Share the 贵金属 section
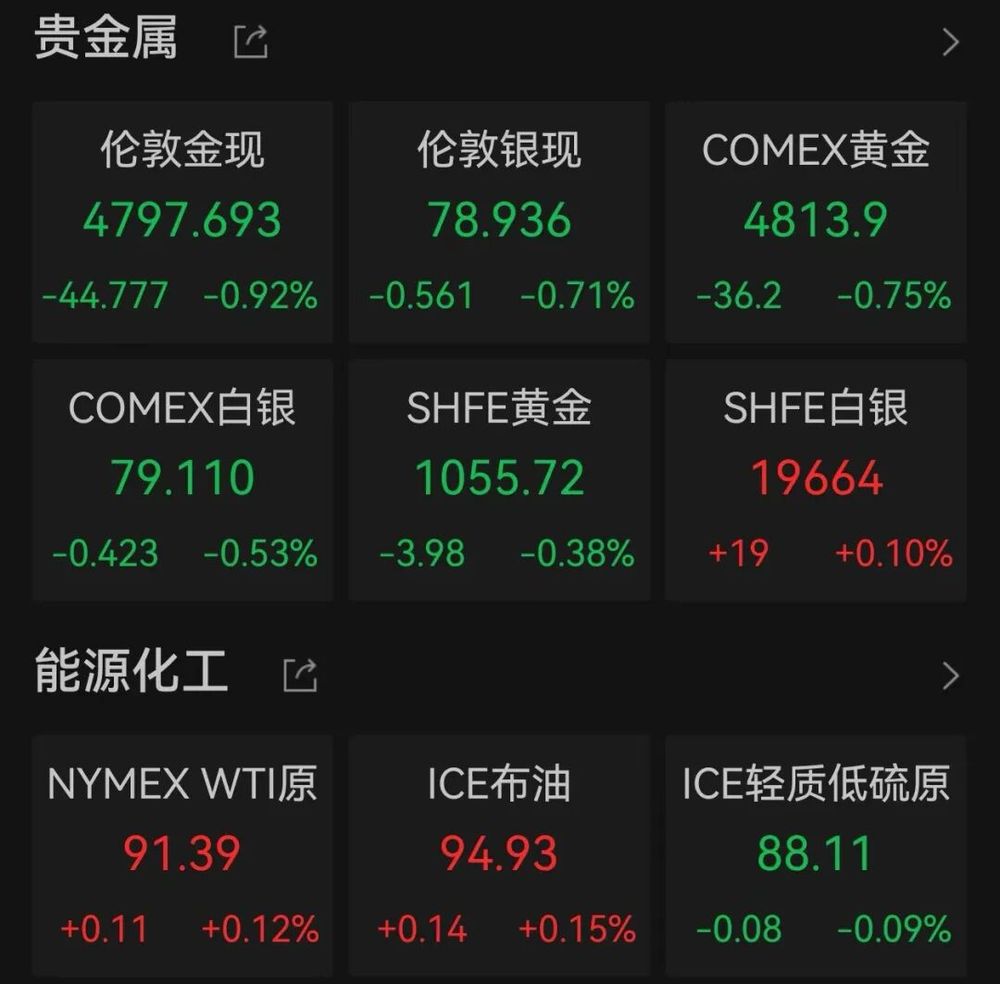 pyautogui.click(x=250, y=42)
